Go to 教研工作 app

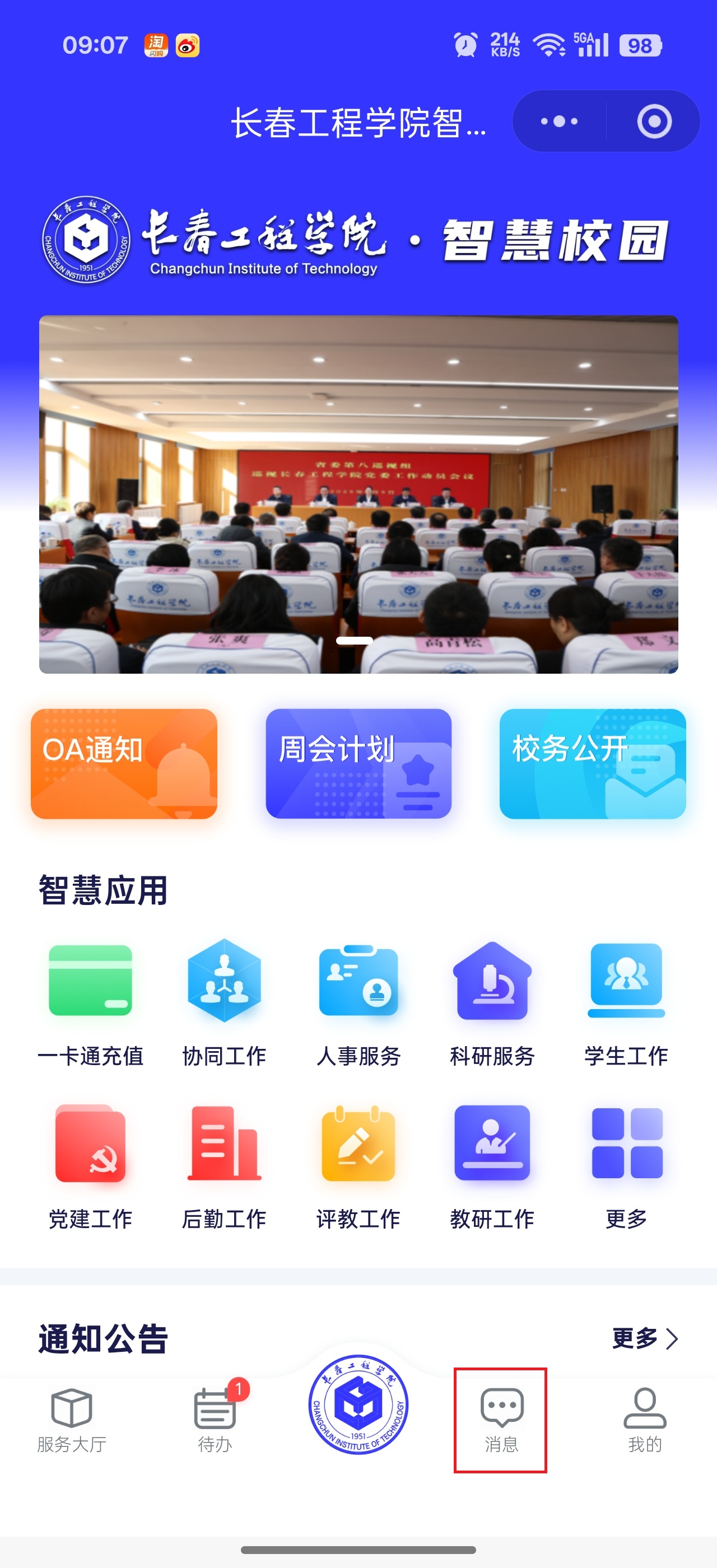pyautogui.click(x=492, y=1166)
